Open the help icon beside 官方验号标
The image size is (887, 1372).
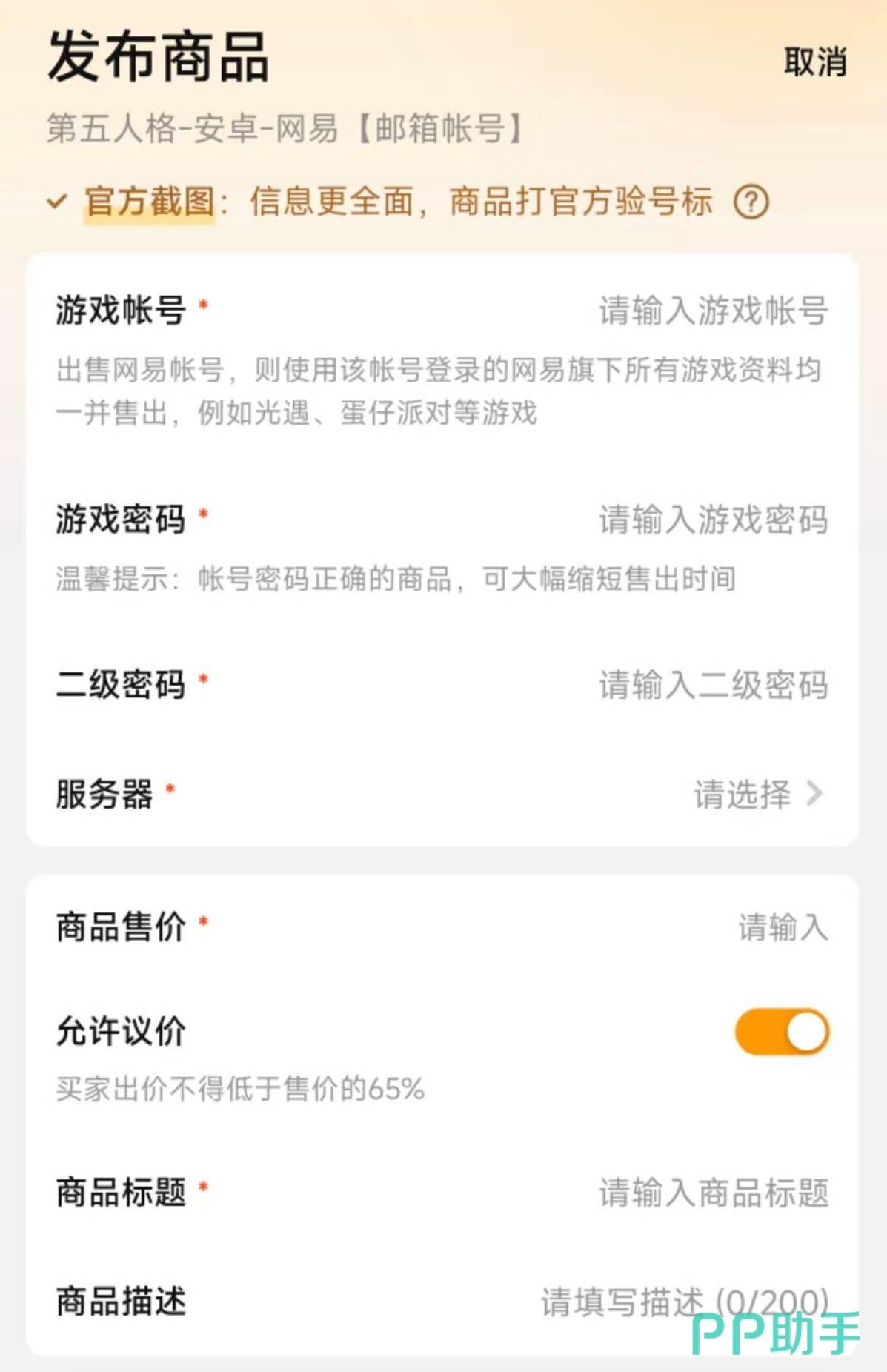751,202
